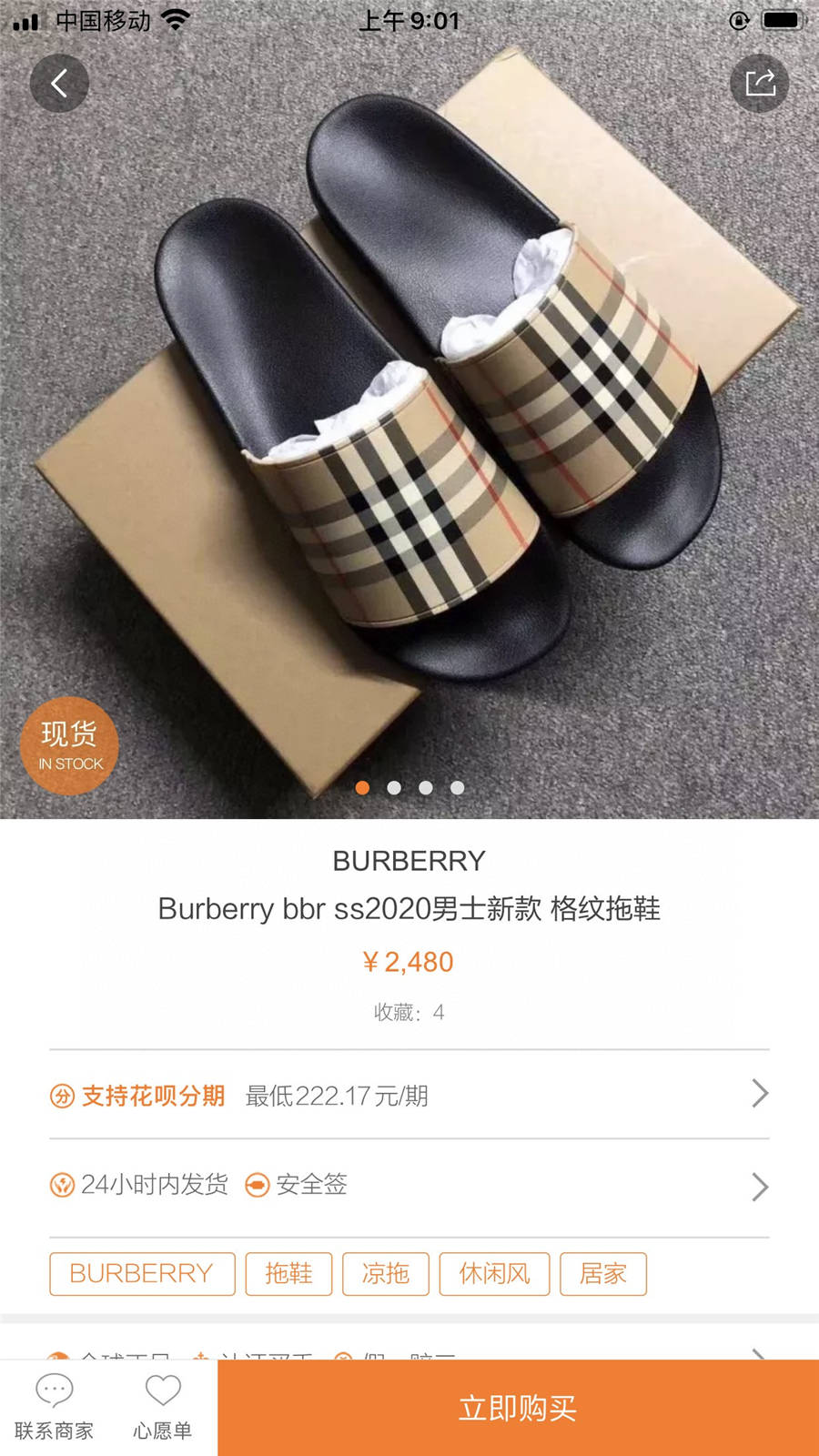Open the Huabei installment payment details row
Image resolution: width=819 pixels, height=1456 pixels.
(x=409, y=1095)
